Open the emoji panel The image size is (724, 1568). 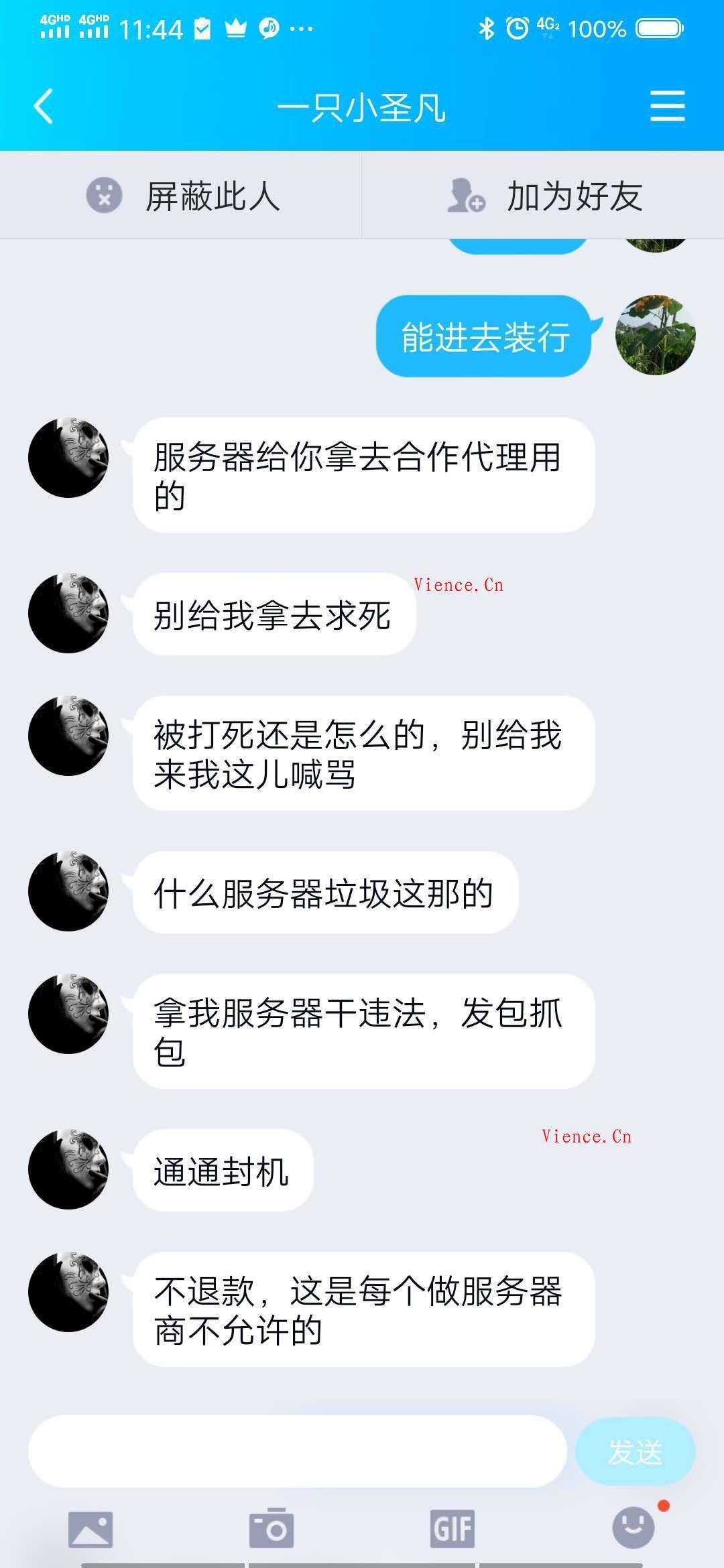pos(633,1528)
